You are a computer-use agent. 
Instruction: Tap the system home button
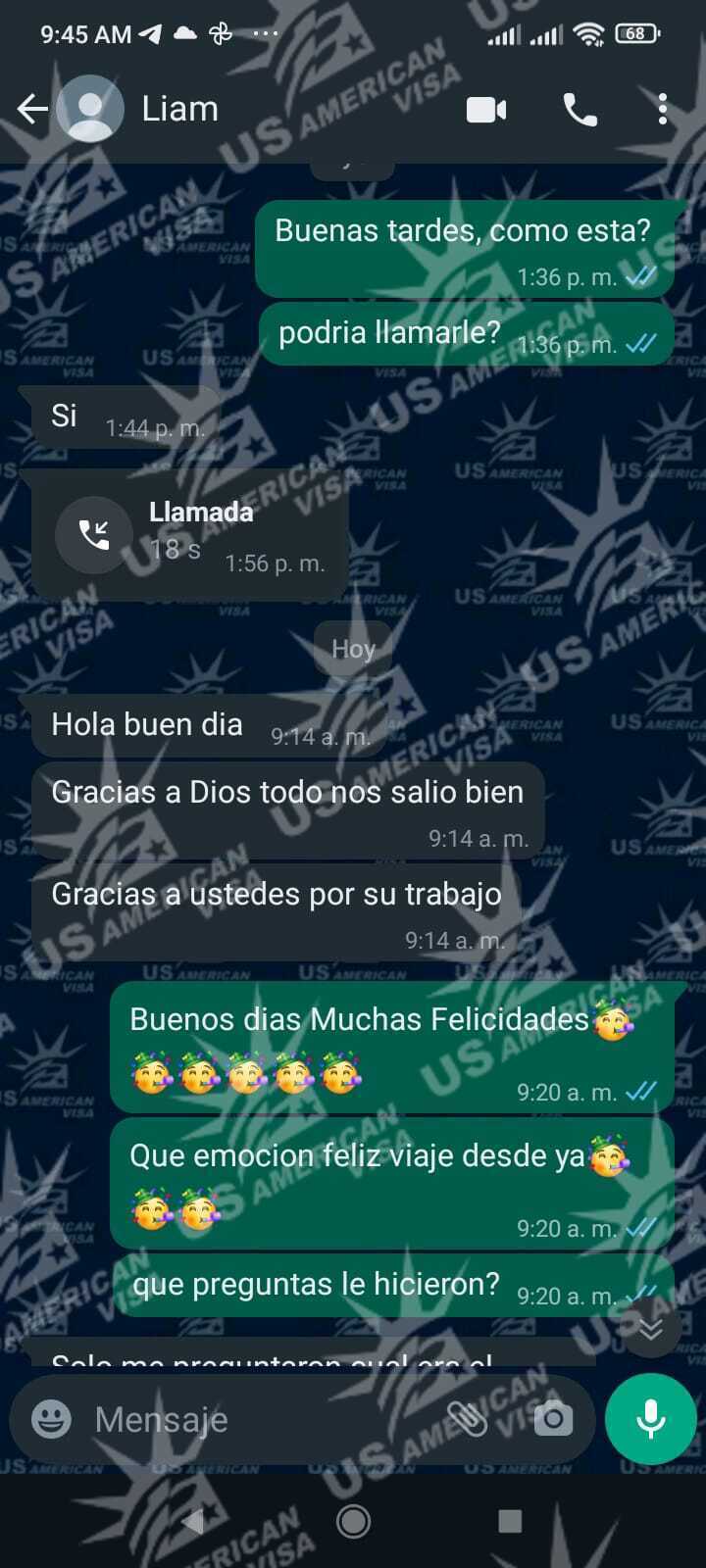point(353,1521)
